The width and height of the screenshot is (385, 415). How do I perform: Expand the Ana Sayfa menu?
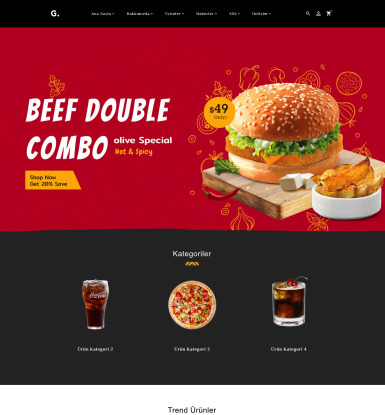pos(103,14)
